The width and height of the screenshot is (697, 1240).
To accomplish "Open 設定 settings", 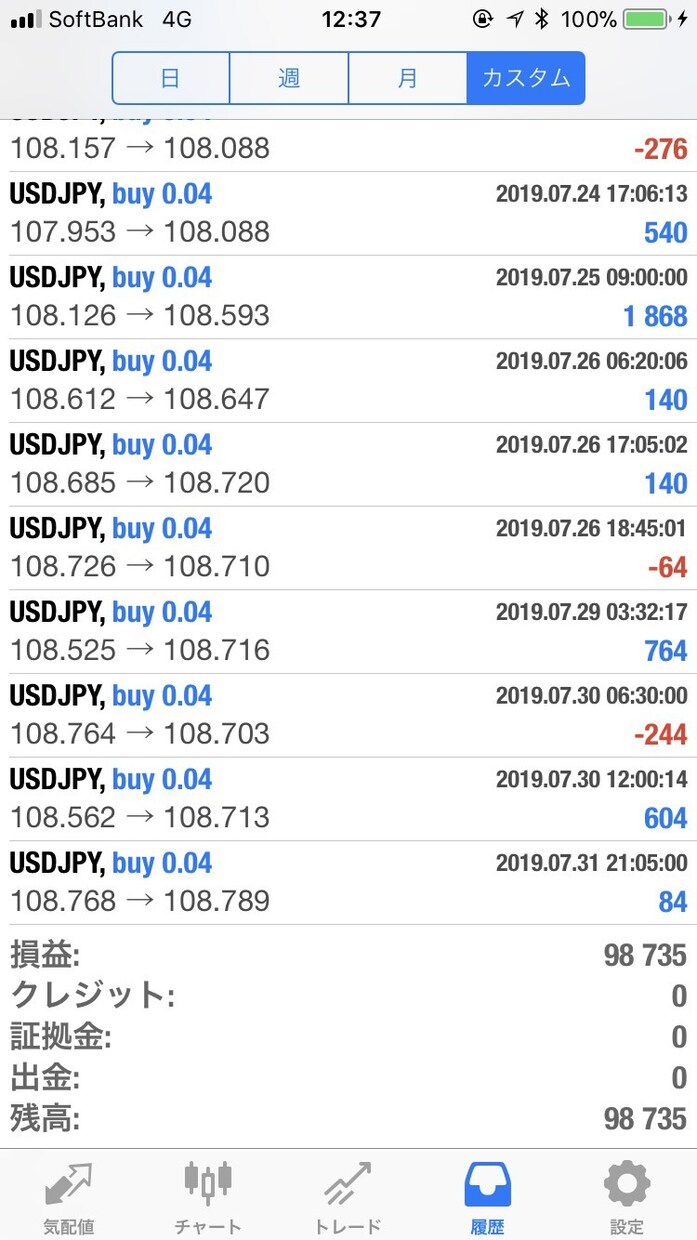I will pos(627,1196).
